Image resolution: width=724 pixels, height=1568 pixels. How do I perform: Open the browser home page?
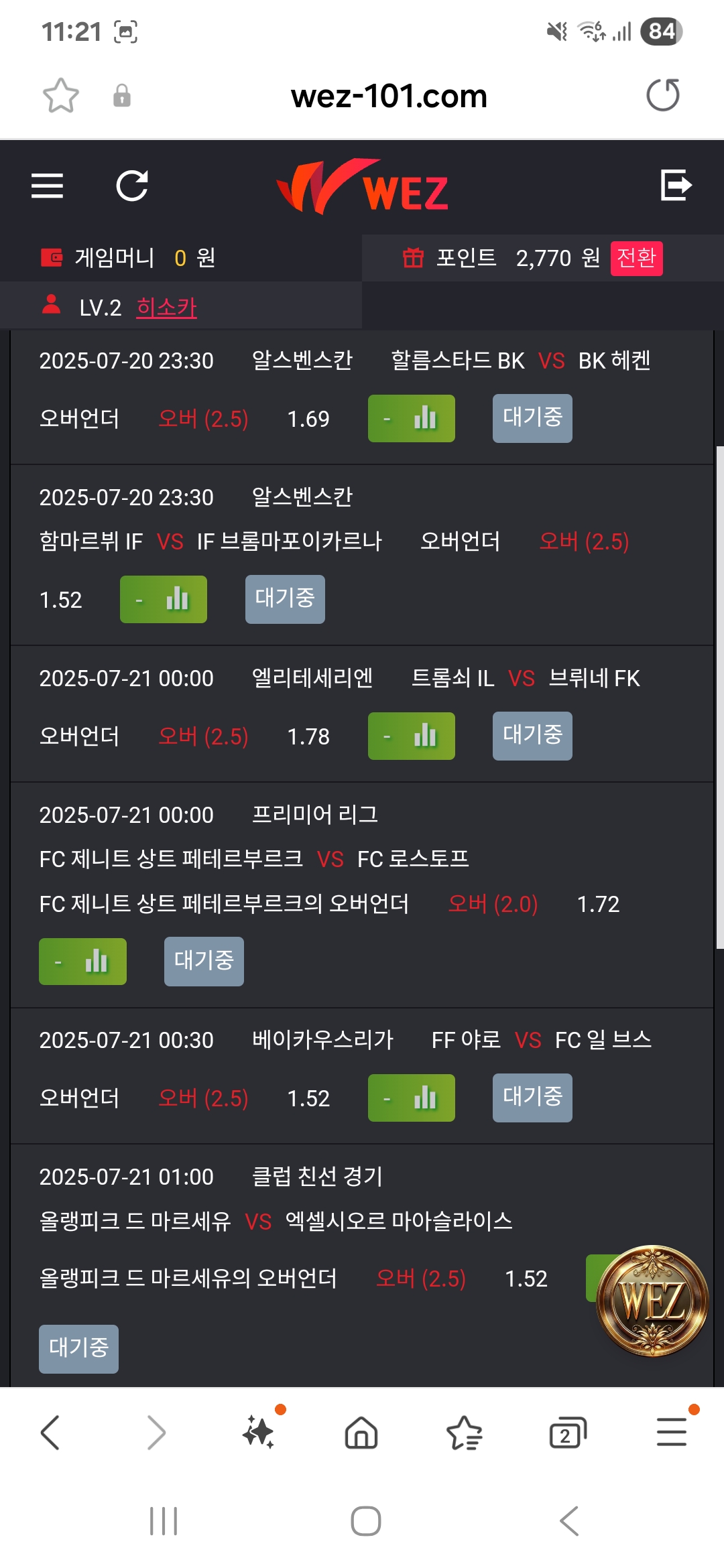tap(361, 1433)
